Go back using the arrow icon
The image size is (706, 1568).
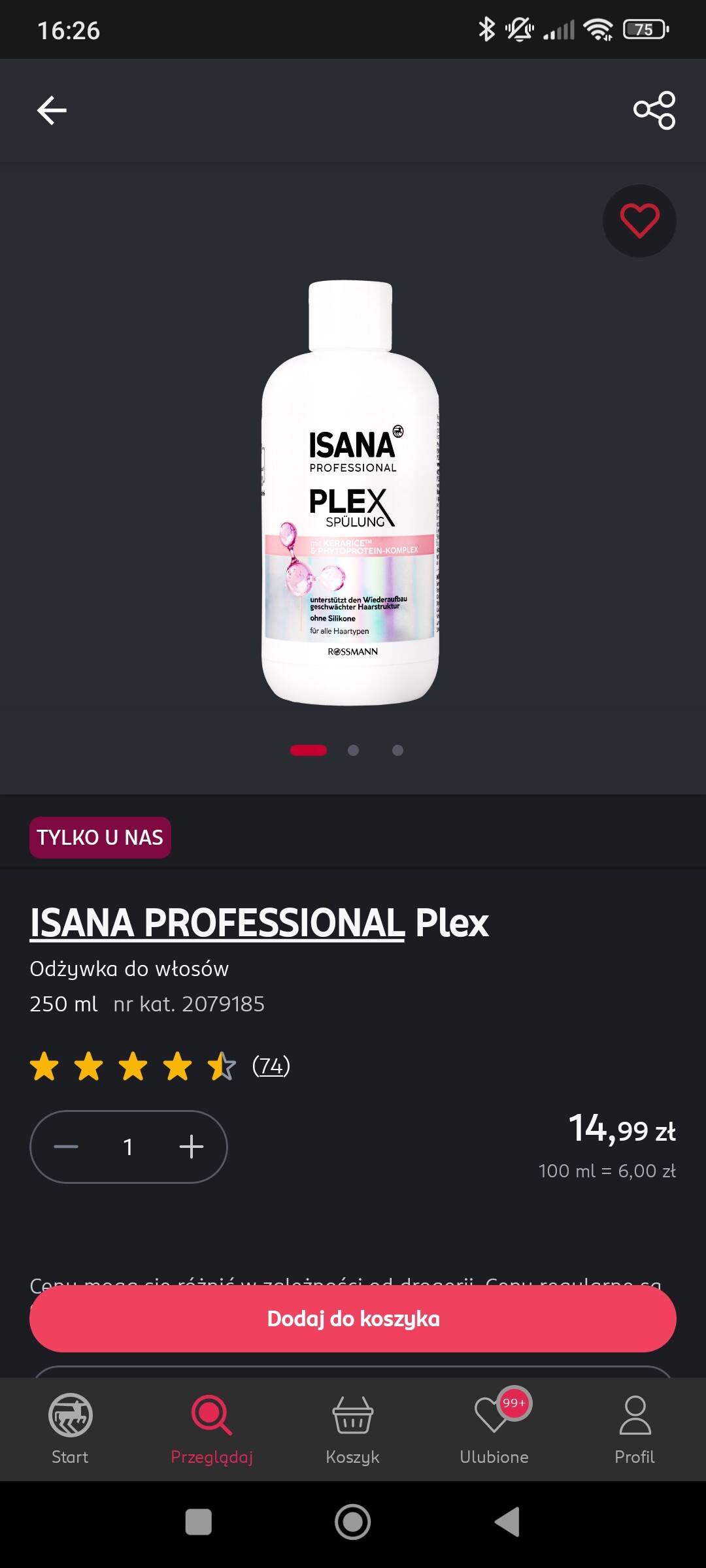(52, 110)
